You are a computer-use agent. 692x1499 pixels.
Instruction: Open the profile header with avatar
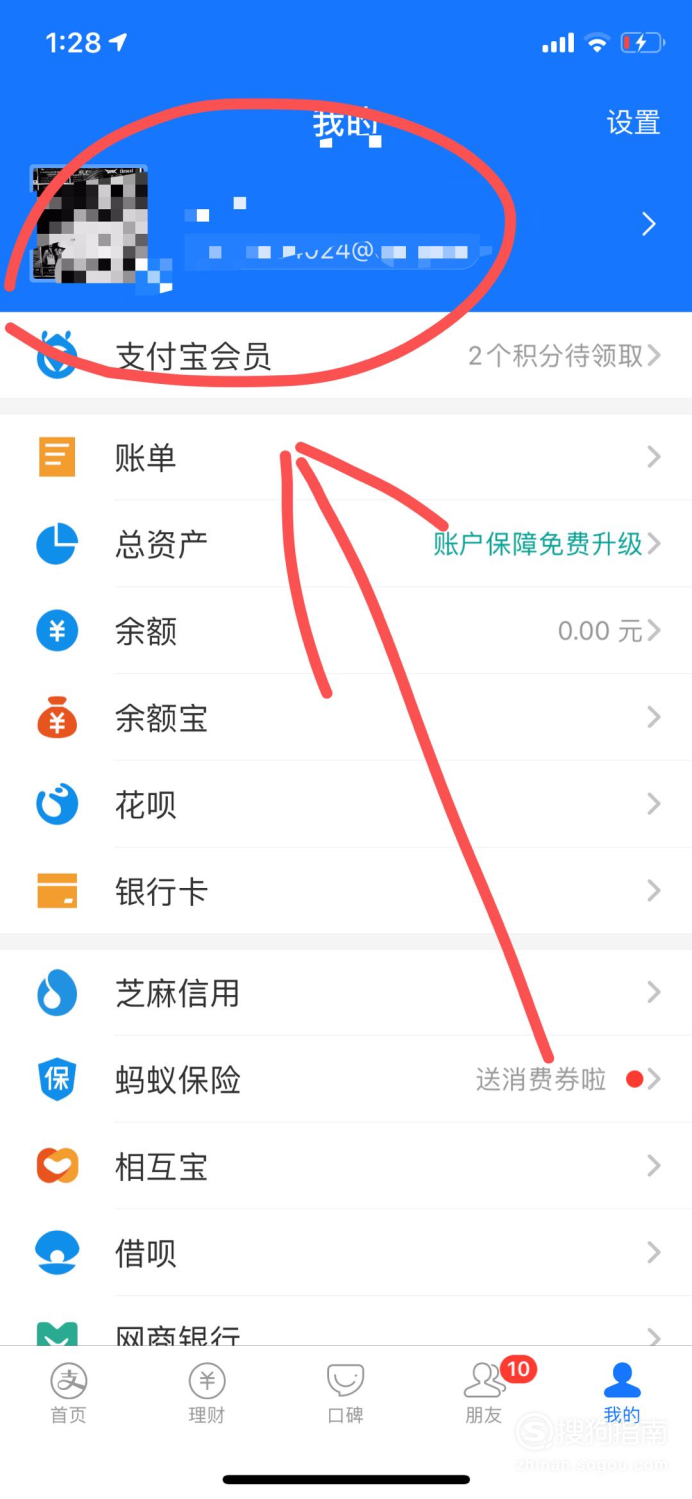[x=346, y=225]
